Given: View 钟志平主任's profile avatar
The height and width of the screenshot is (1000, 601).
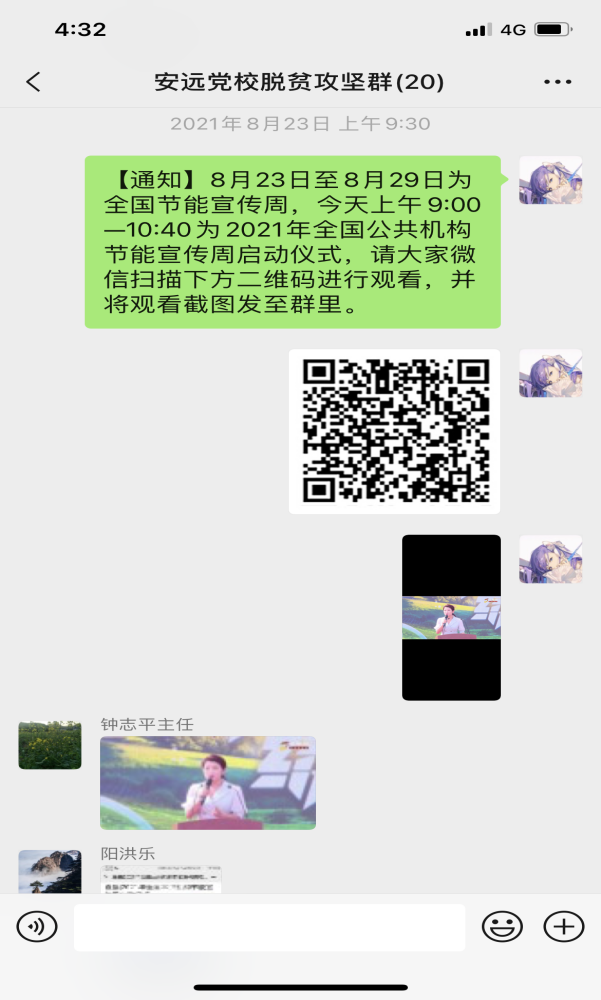Looking at the screenshot, I should pos(50,744).
